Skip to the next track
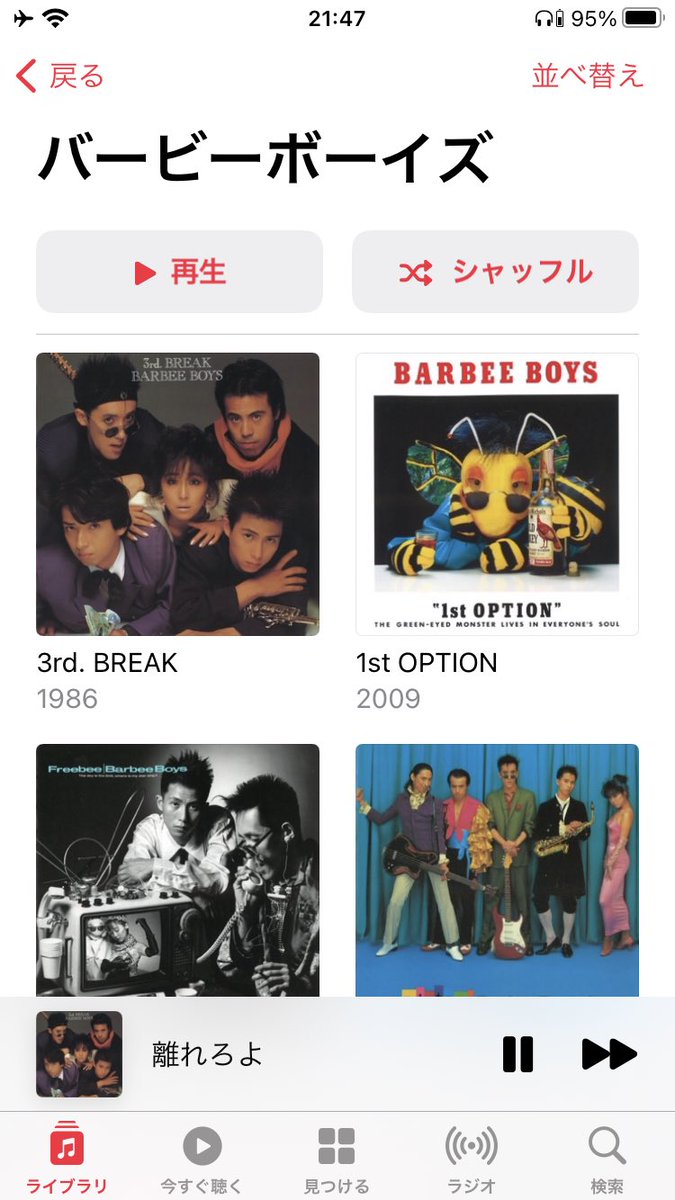Screen dimensions: 675x1200 pyautogui.click(x=609, y=1054)
